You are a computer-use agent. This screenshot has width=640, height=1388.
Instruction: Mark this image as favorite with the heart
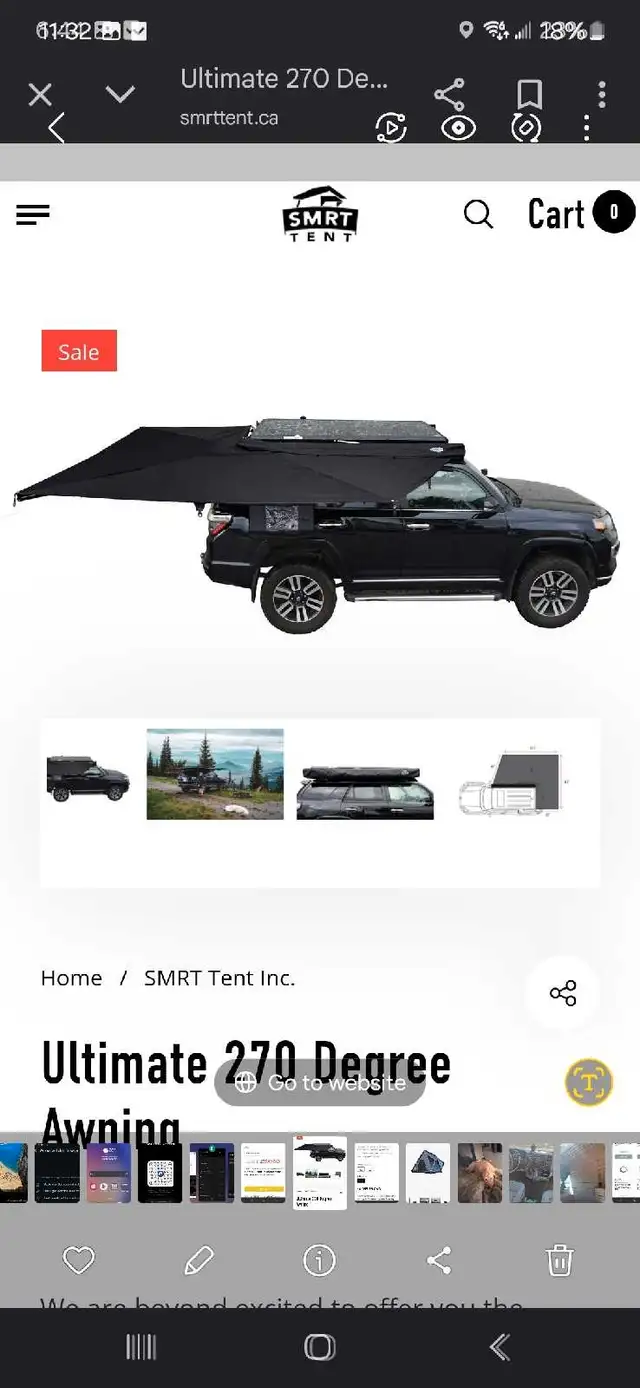point(79,1260)
